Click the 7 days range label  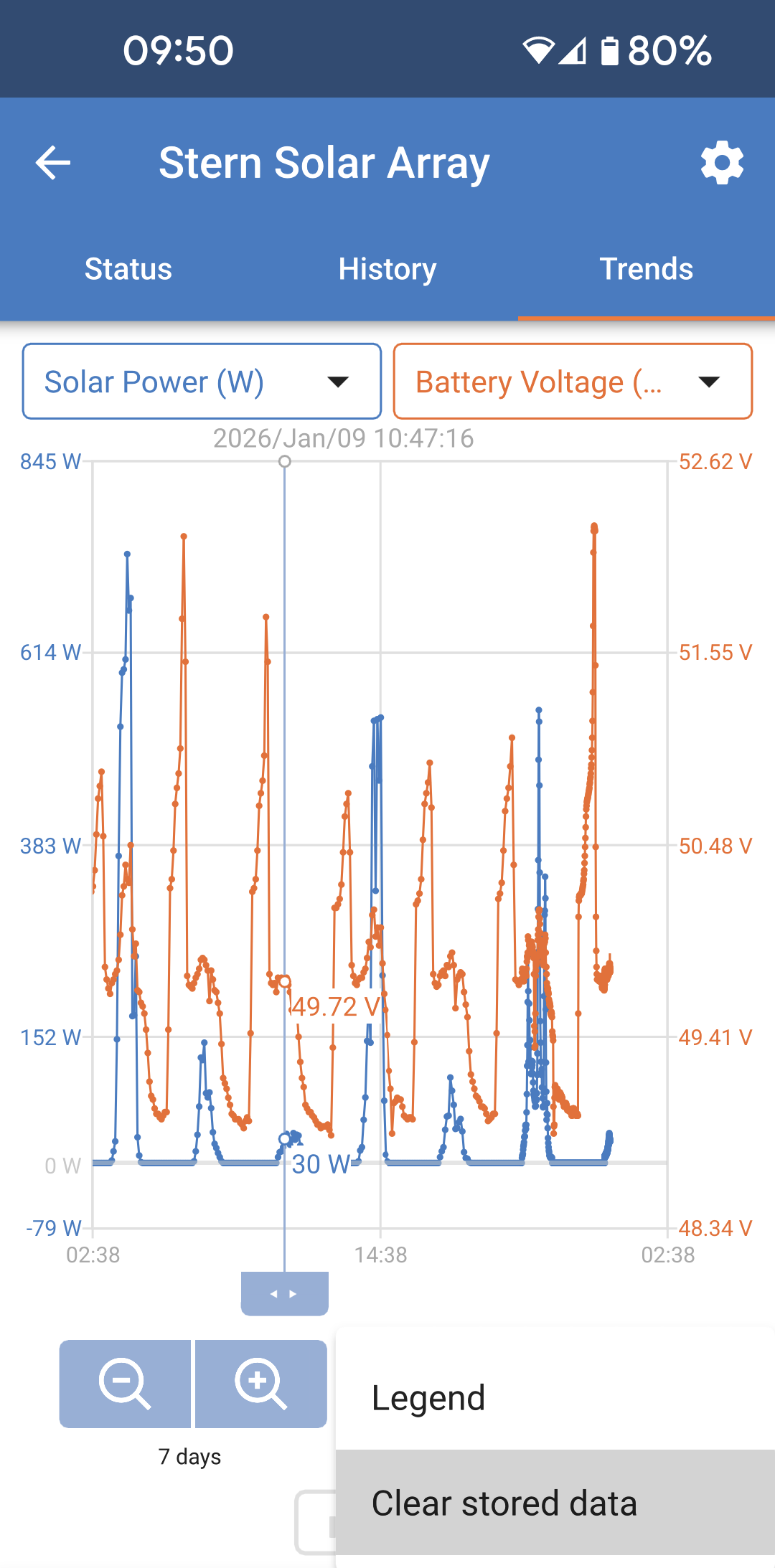point(191,1456)
